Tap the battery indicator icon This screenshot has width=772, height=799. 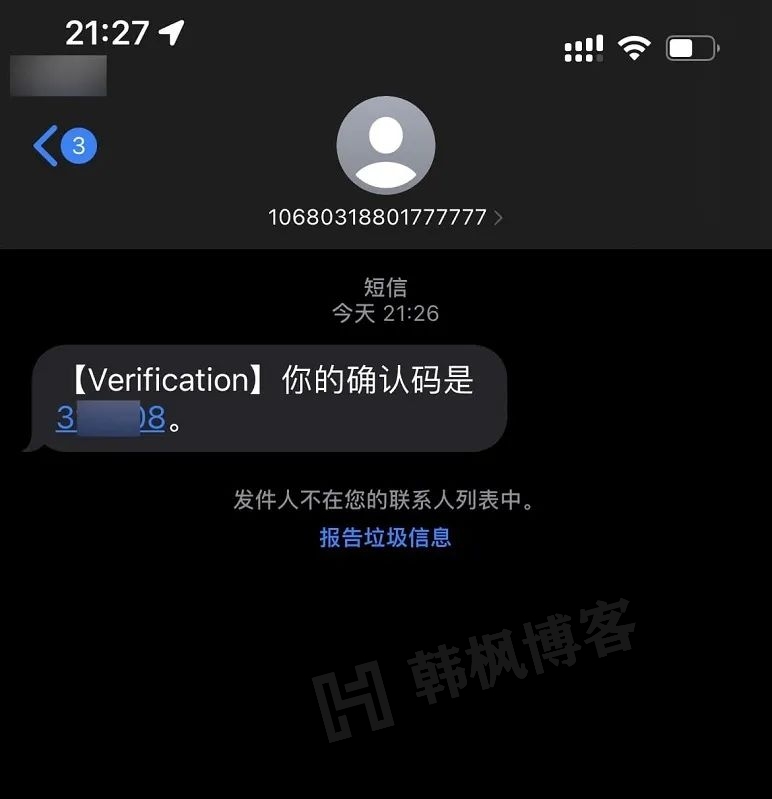tap(691, 46)
